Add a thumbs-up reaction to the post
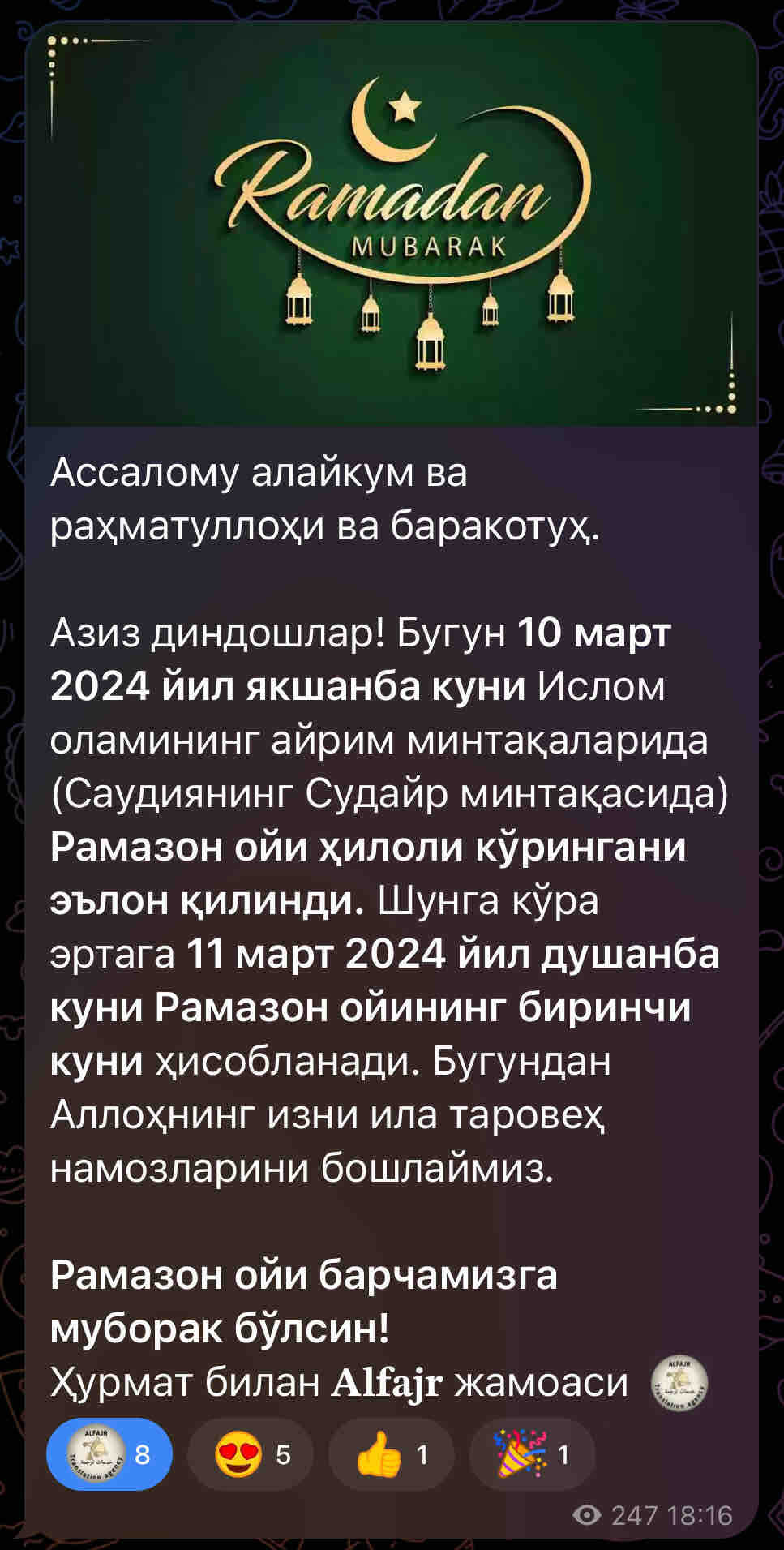 [x=391, y=1454]
